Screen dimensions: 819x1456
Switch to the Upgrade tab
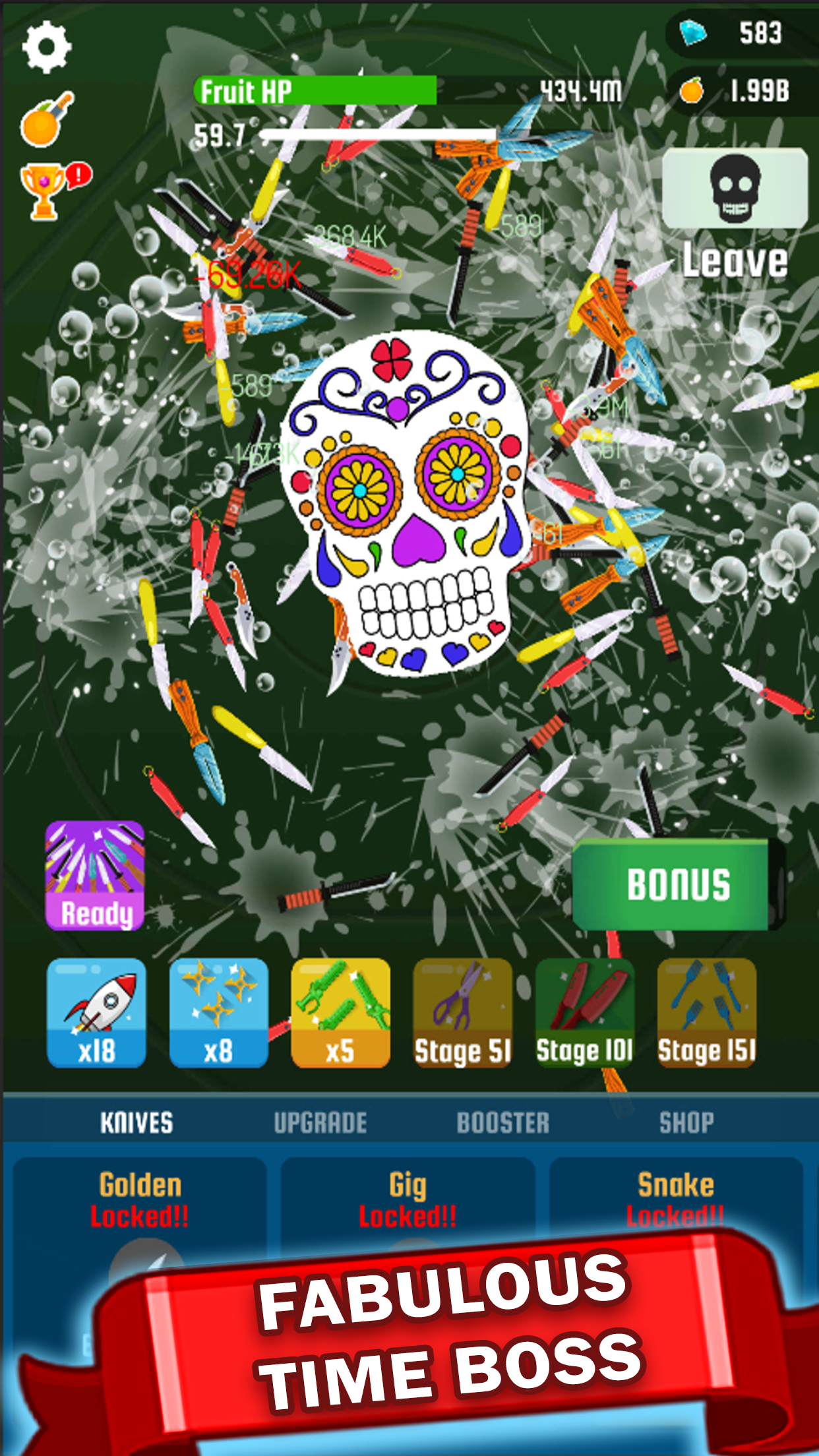tap(320, 1122)
